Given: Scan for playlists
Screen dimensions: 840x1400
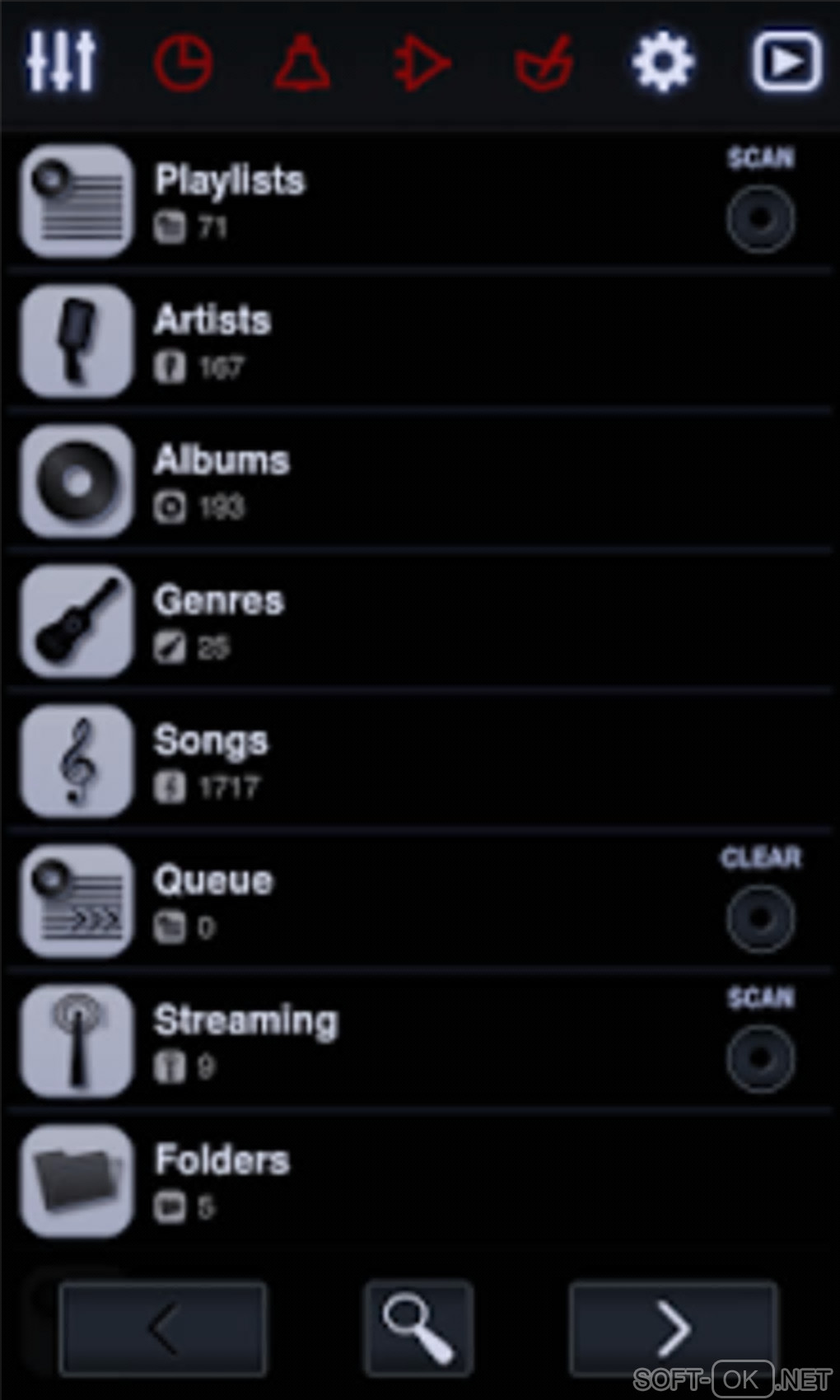Looking at the screenshot, I should coord(760,217).
